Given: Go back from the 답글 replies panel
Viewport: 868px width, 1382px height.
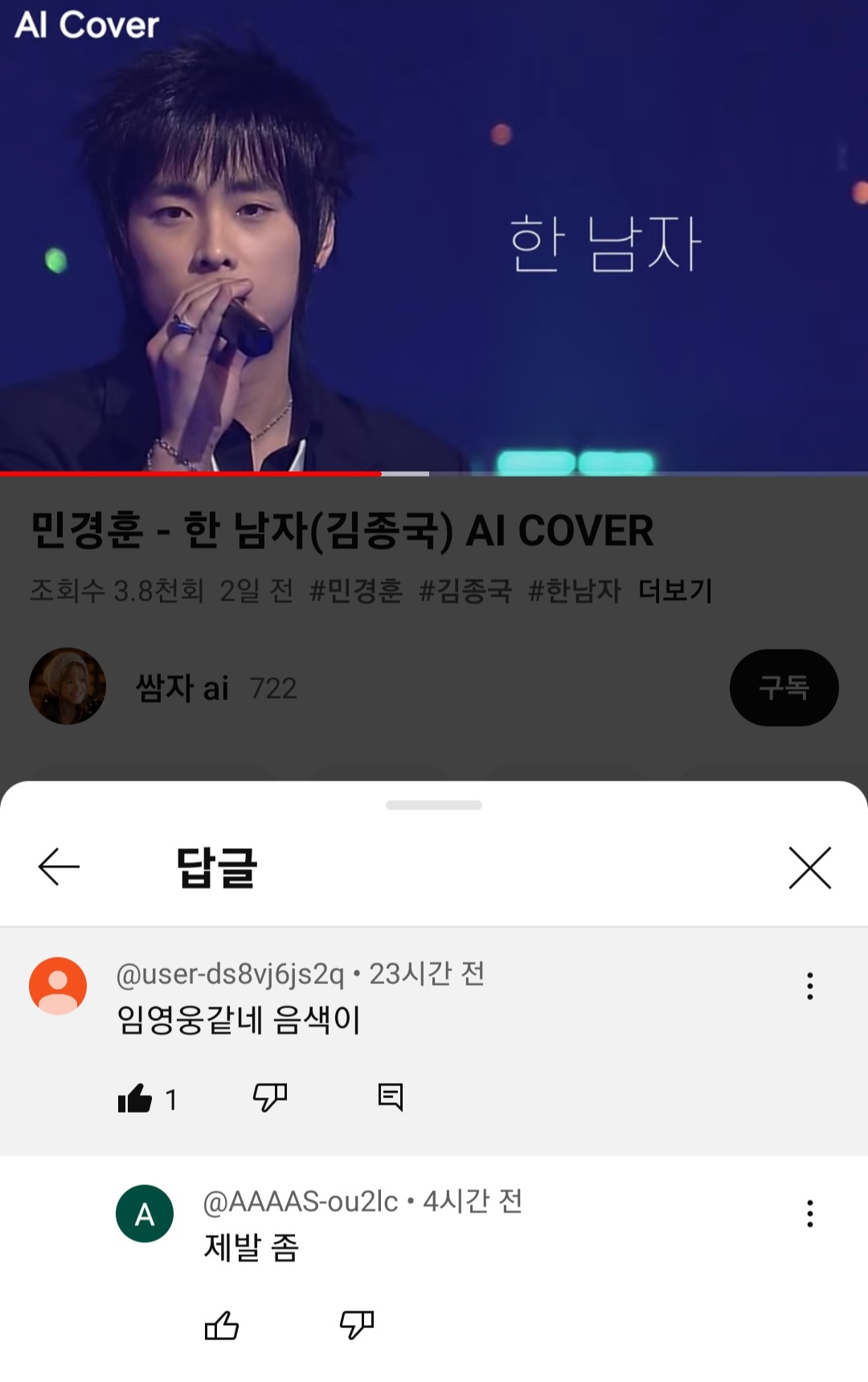Looking at the screenshot, I should 59,867.
